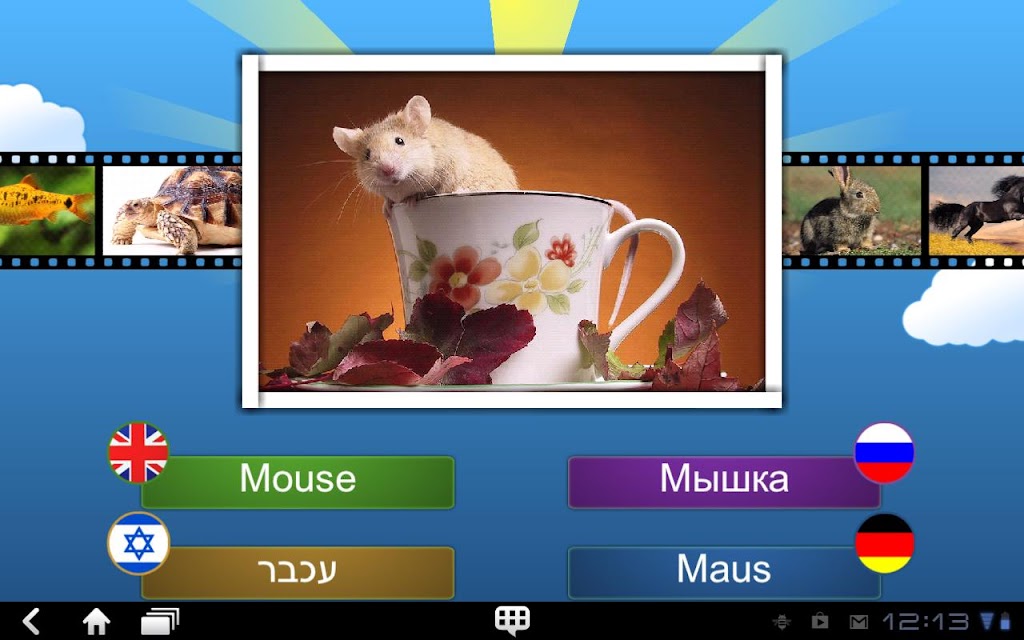Select the Russian Мышка button

click(x=723, y=481)
